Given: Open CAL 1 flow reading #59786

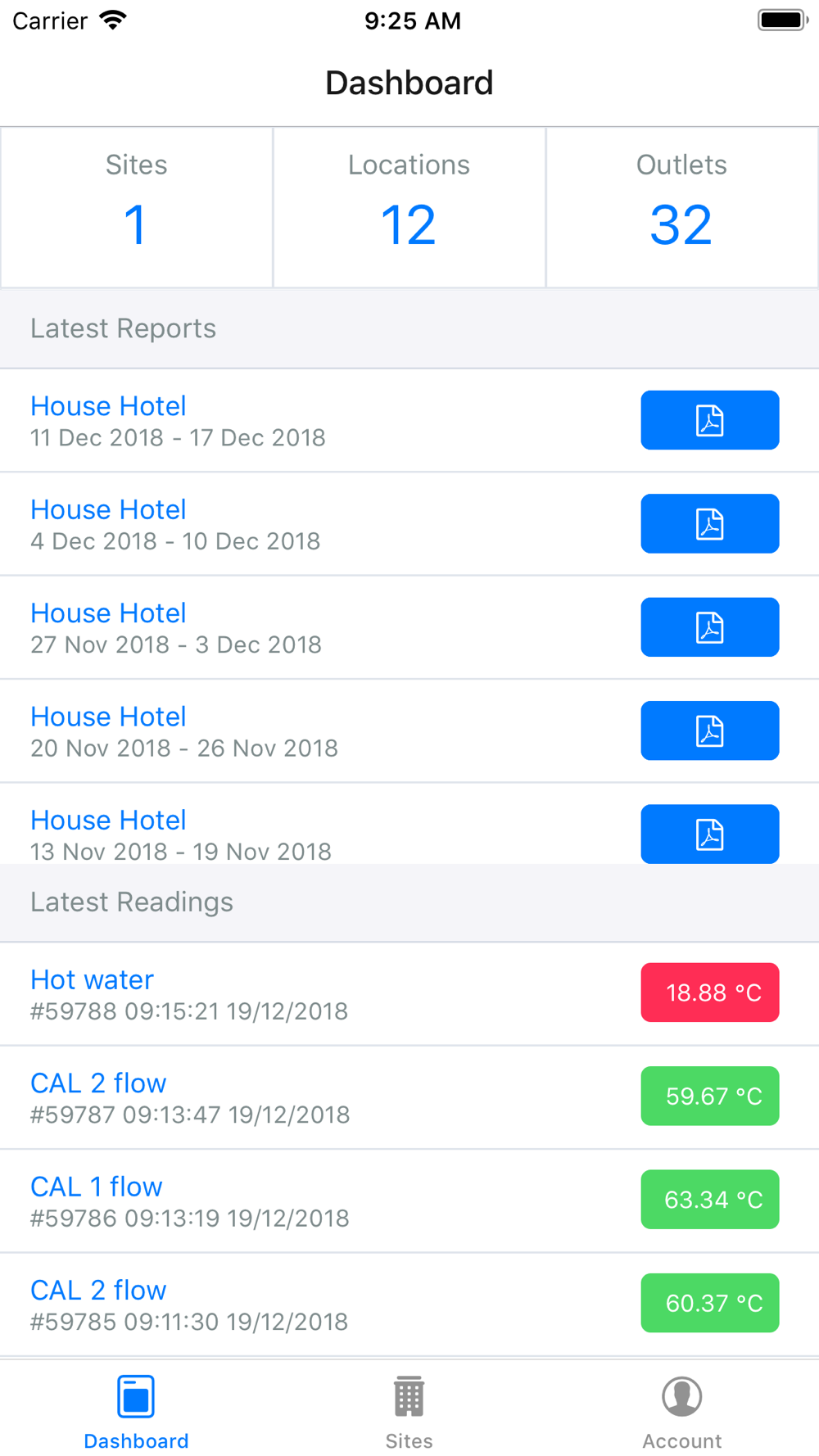Looking at the screenshot, I should (409, 1201).
